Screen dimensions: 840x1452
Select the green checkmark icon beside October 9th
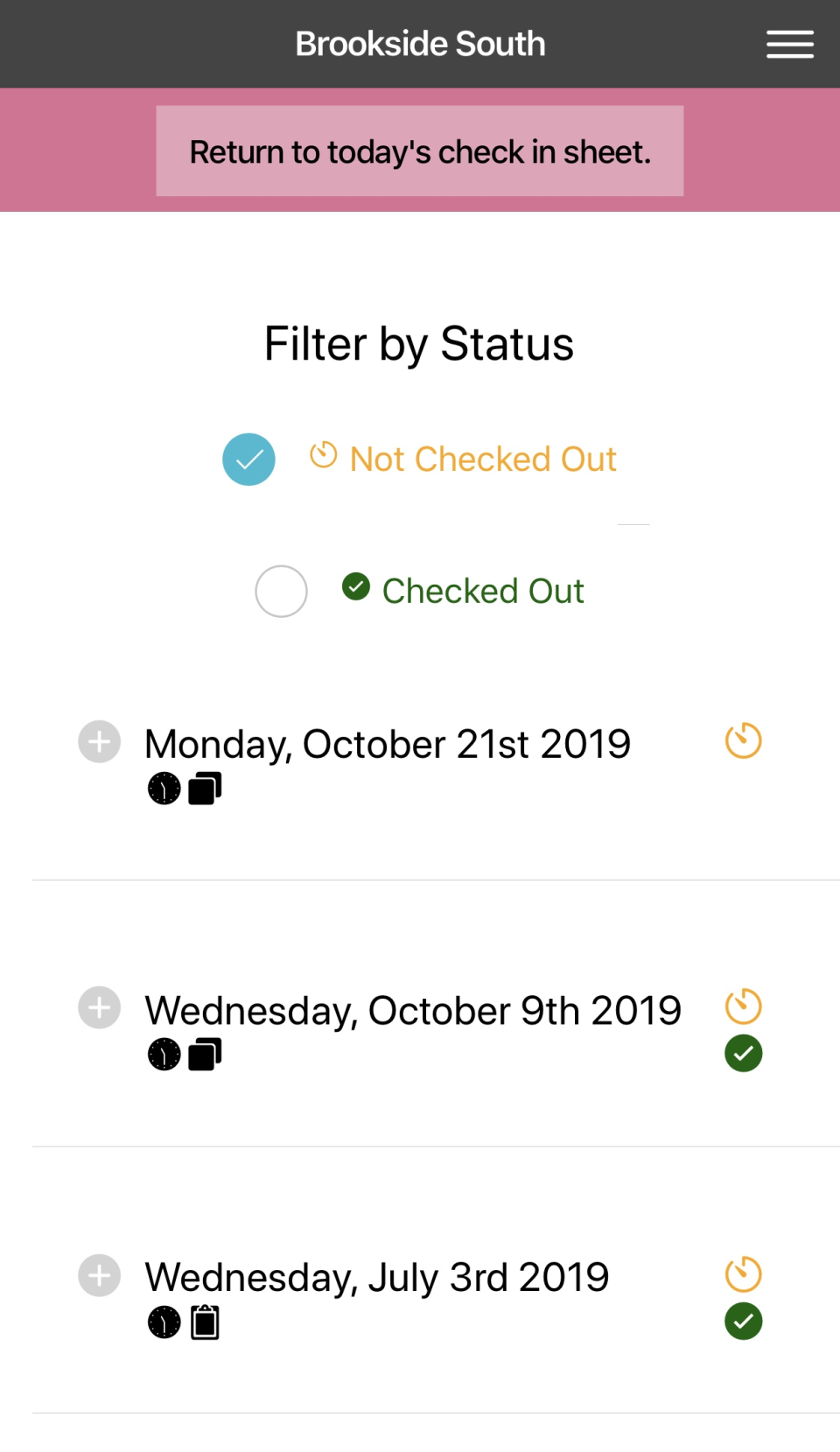[x=742, y=1053]
